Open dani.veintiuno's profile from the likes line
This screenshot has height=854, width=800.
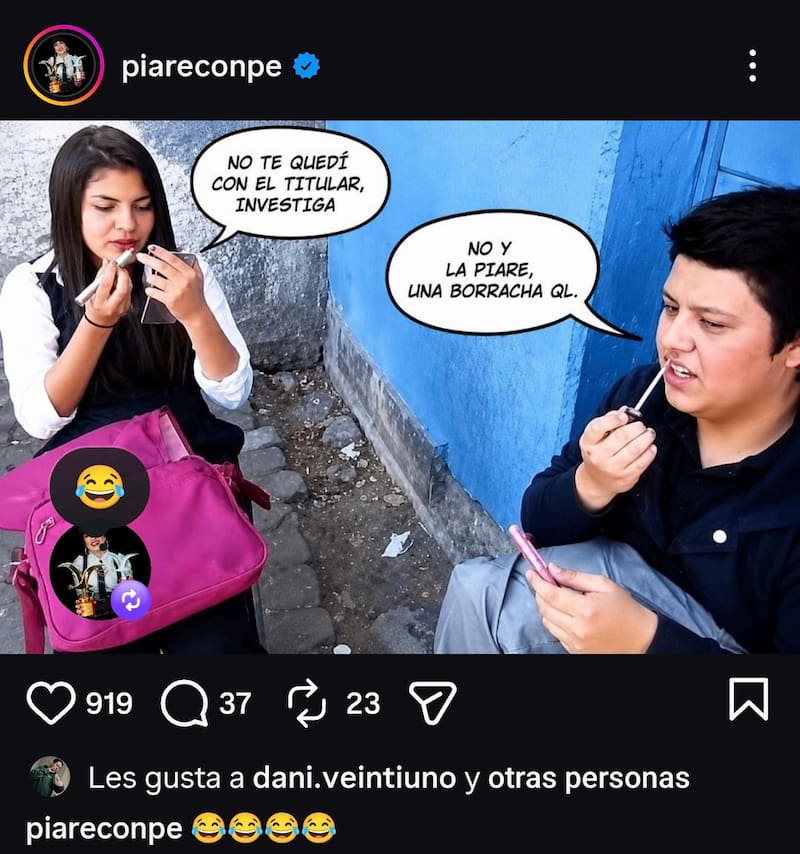point(354,778)
